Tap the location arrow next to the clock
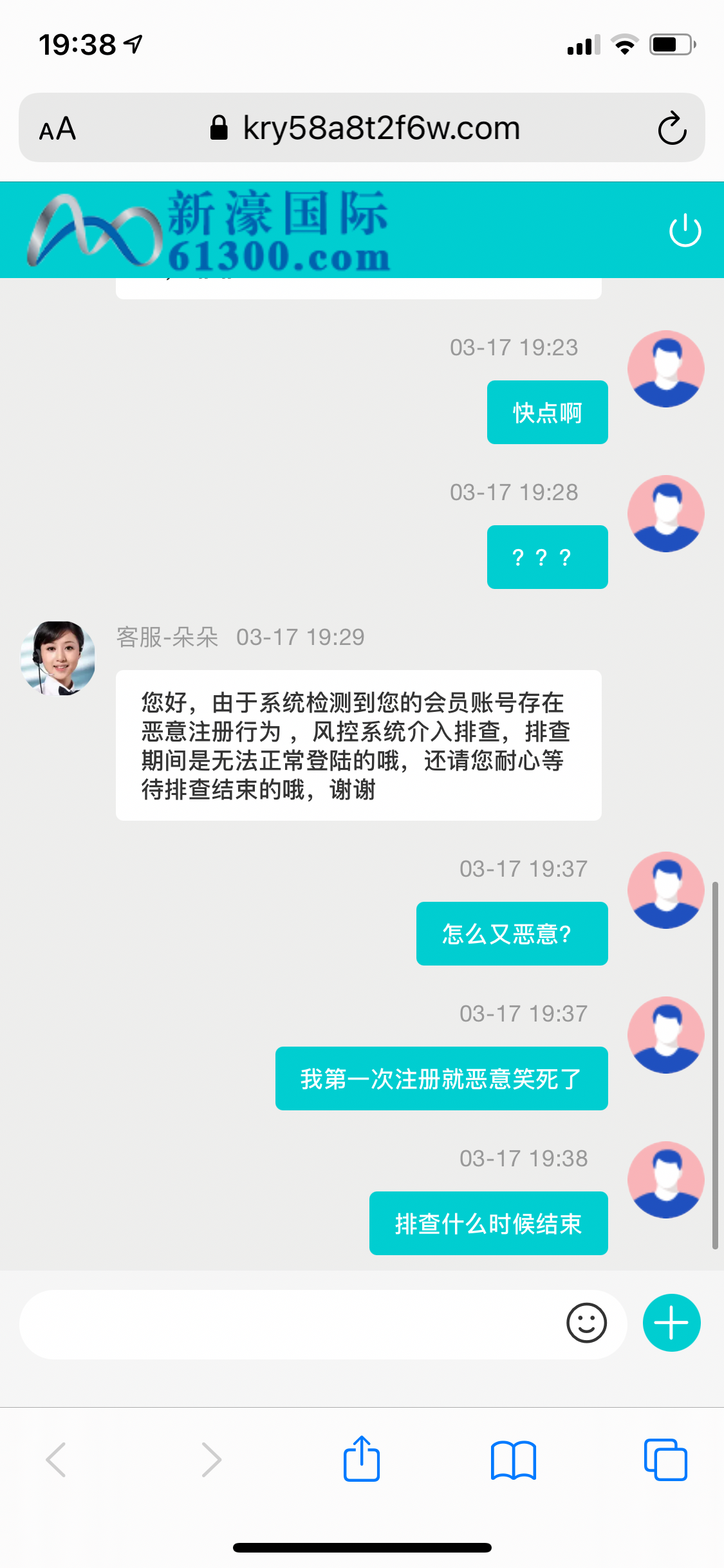Screen dimensions: 724x1568 tap(131, 42)
